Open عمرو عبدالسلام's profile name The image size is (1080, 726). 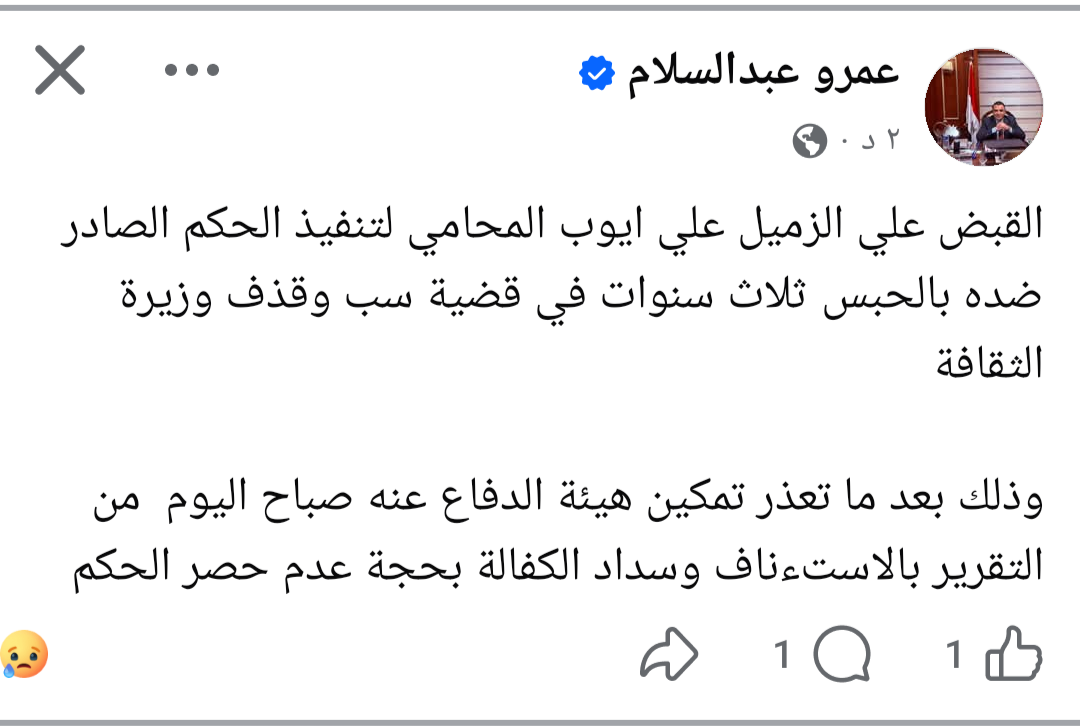pyautogui.click(x=762, y=73)
